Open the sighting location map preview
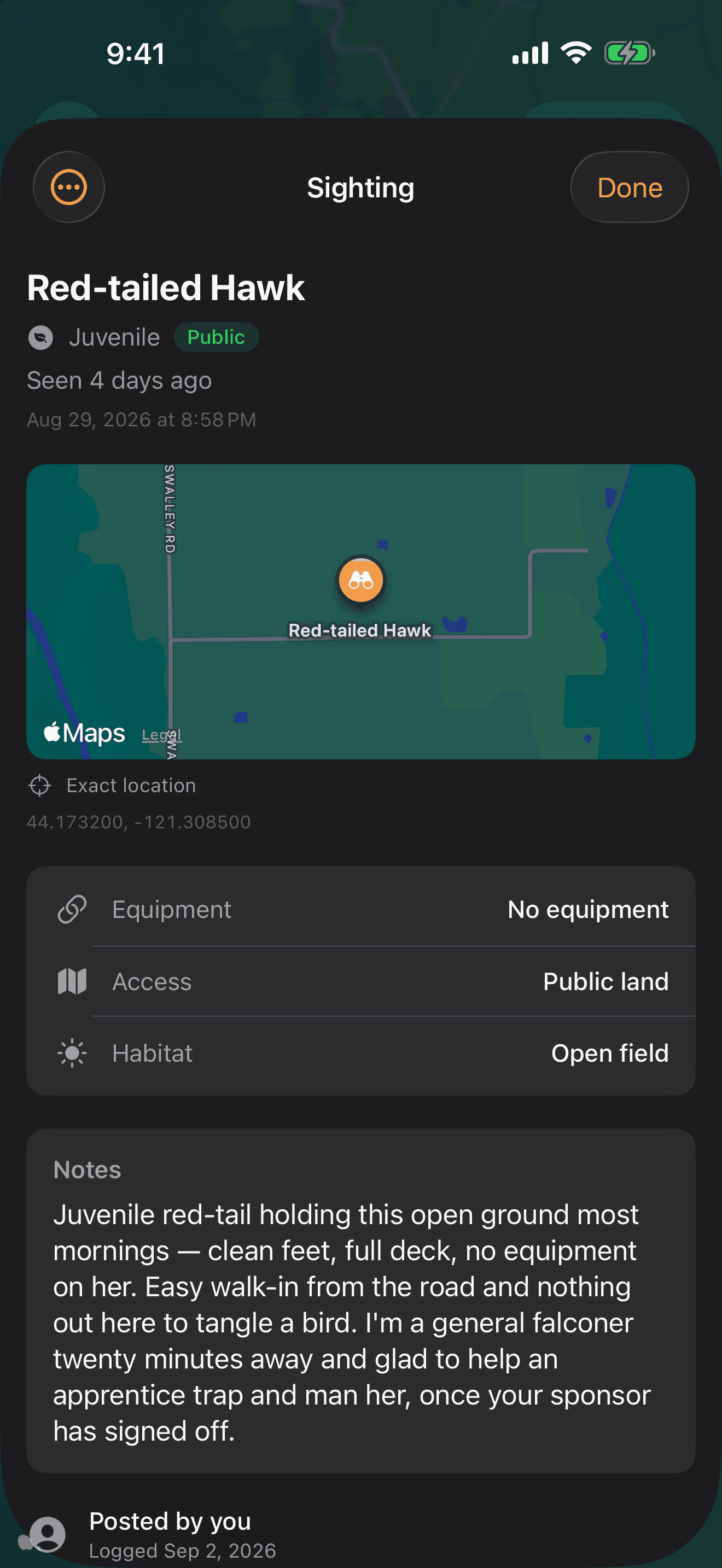The width and height of the screenshot is (722, 1568). click(x=361, y=611)
